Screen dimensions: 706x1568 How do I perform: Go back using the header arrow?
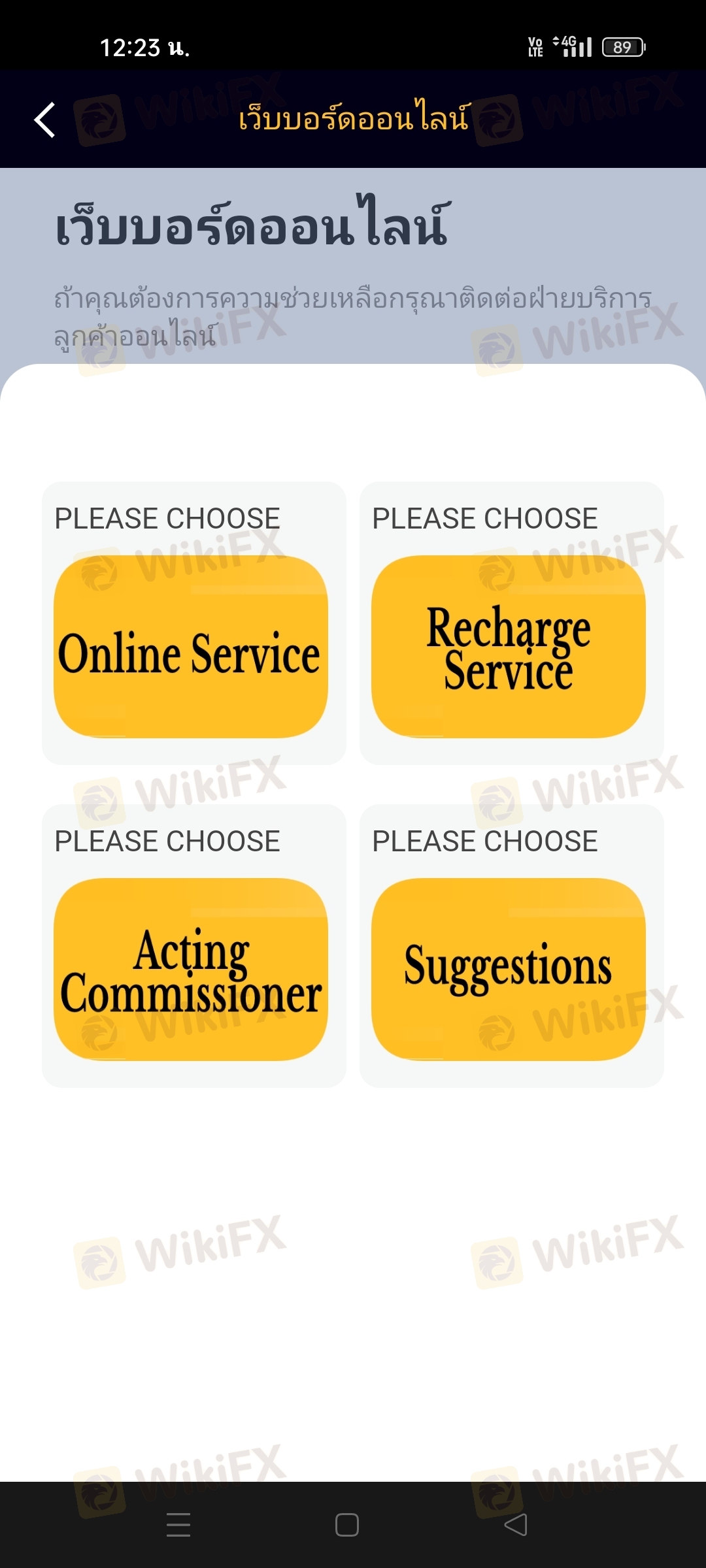pyautogui.click(x=44, y=120)
